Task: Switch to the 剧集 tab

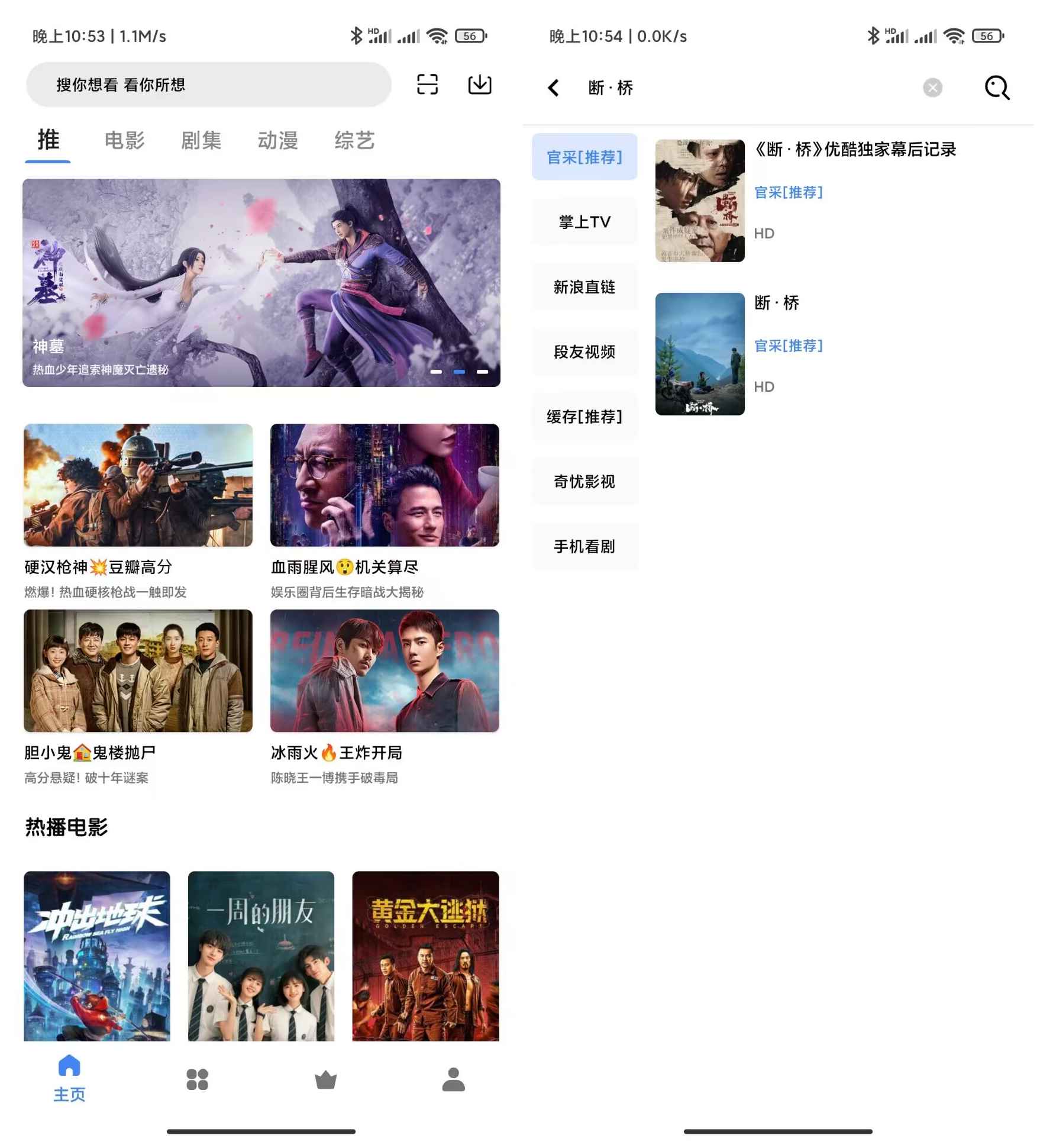Action: (201, 141)
